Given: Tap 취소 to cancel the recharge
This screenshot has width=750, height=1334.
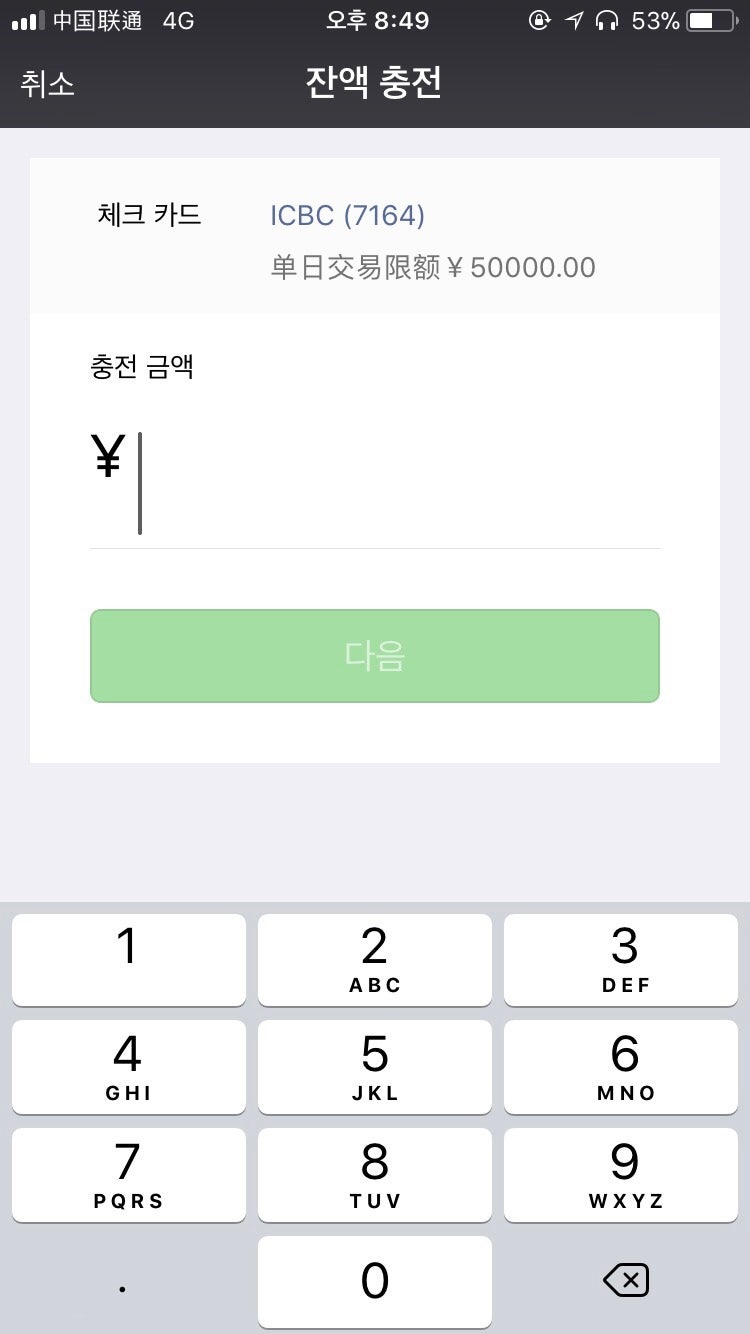Looking at the screenshot, I should 48,85.
